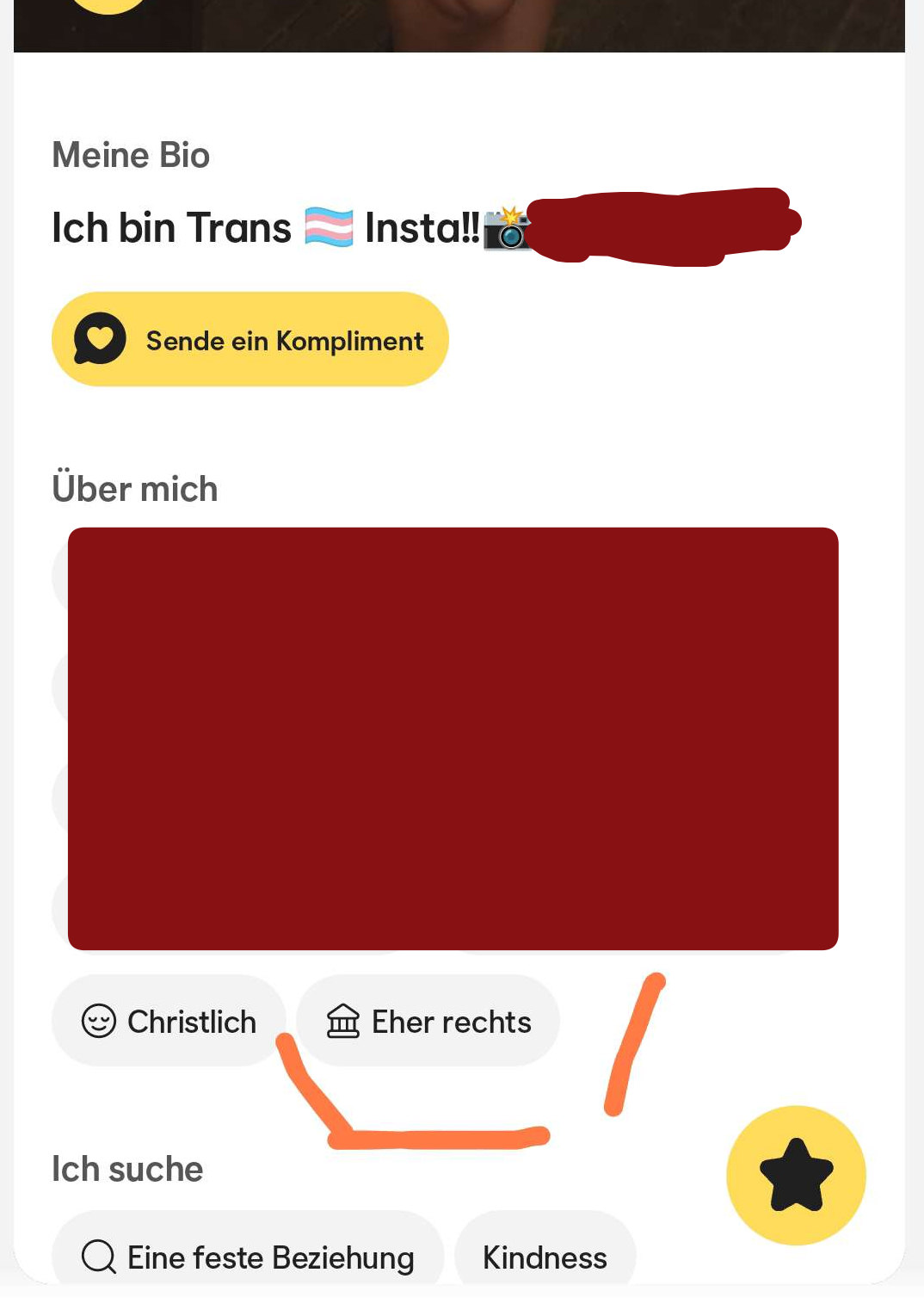The width and height of the screenshot is (924, 1316).
Task: Tap the Sende ein Kompliment button
Action: [249, 340]
